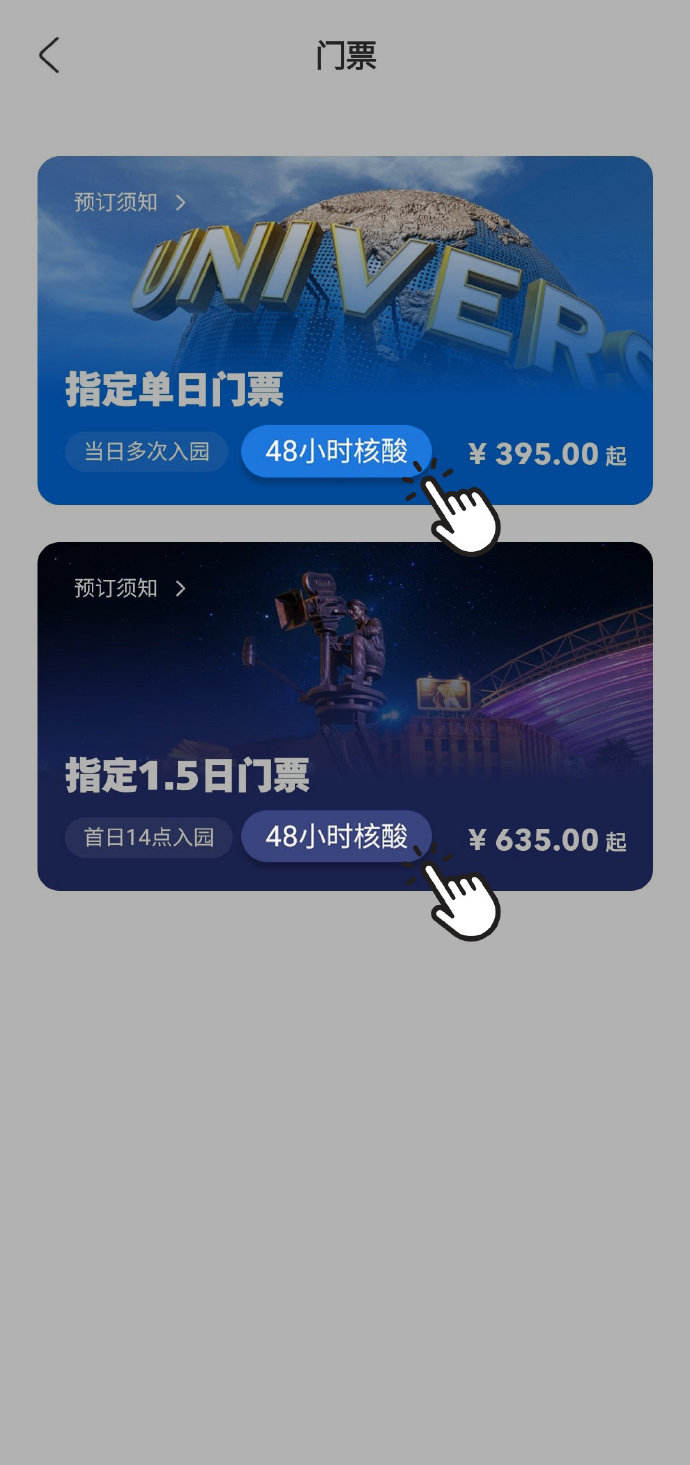This screenshot has height=1465, width=690.
Task: Go back from the 门票 page
Action: (x=49, y=55)
